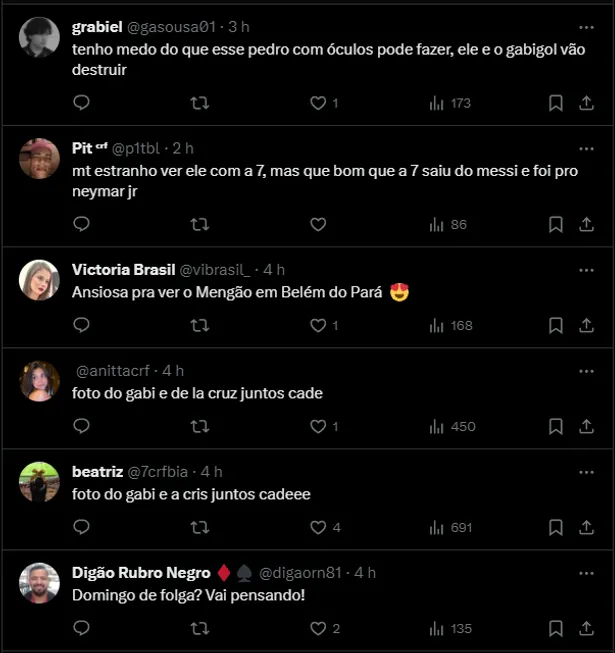The image size is (615, 653).
Task: Bookmark Pit's reply
Action: tap(556, 224)
